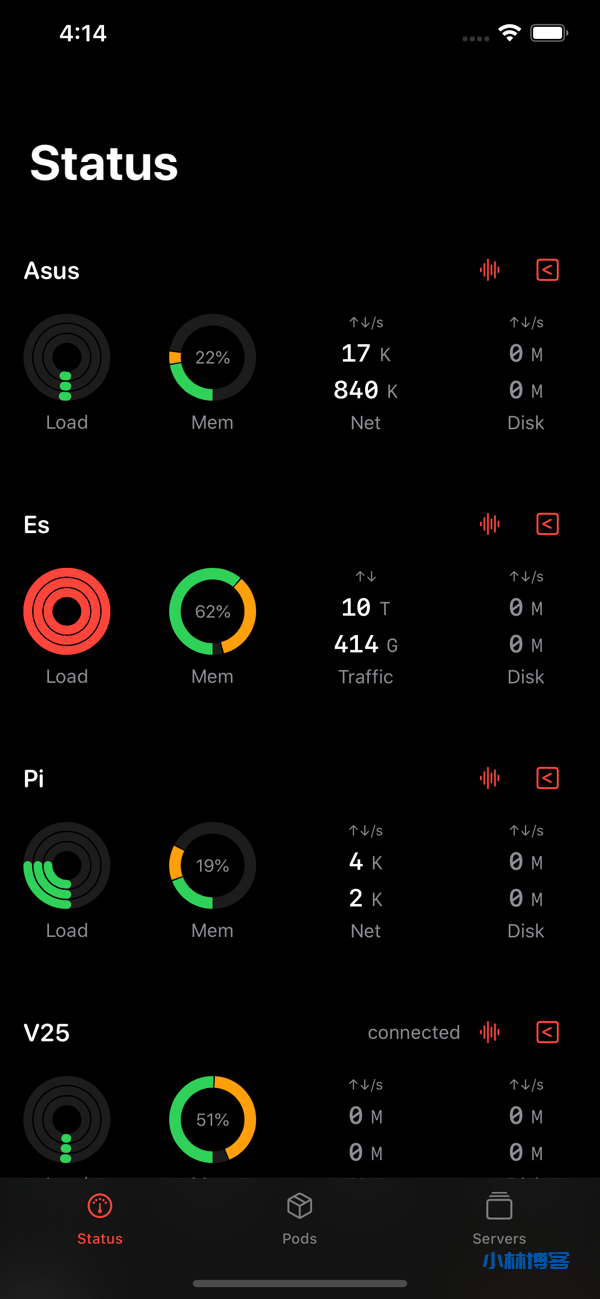The height and width of the screenshot is (1299, 600).
Task: Open the terminal icon for Asus
Action: (547, 270)
